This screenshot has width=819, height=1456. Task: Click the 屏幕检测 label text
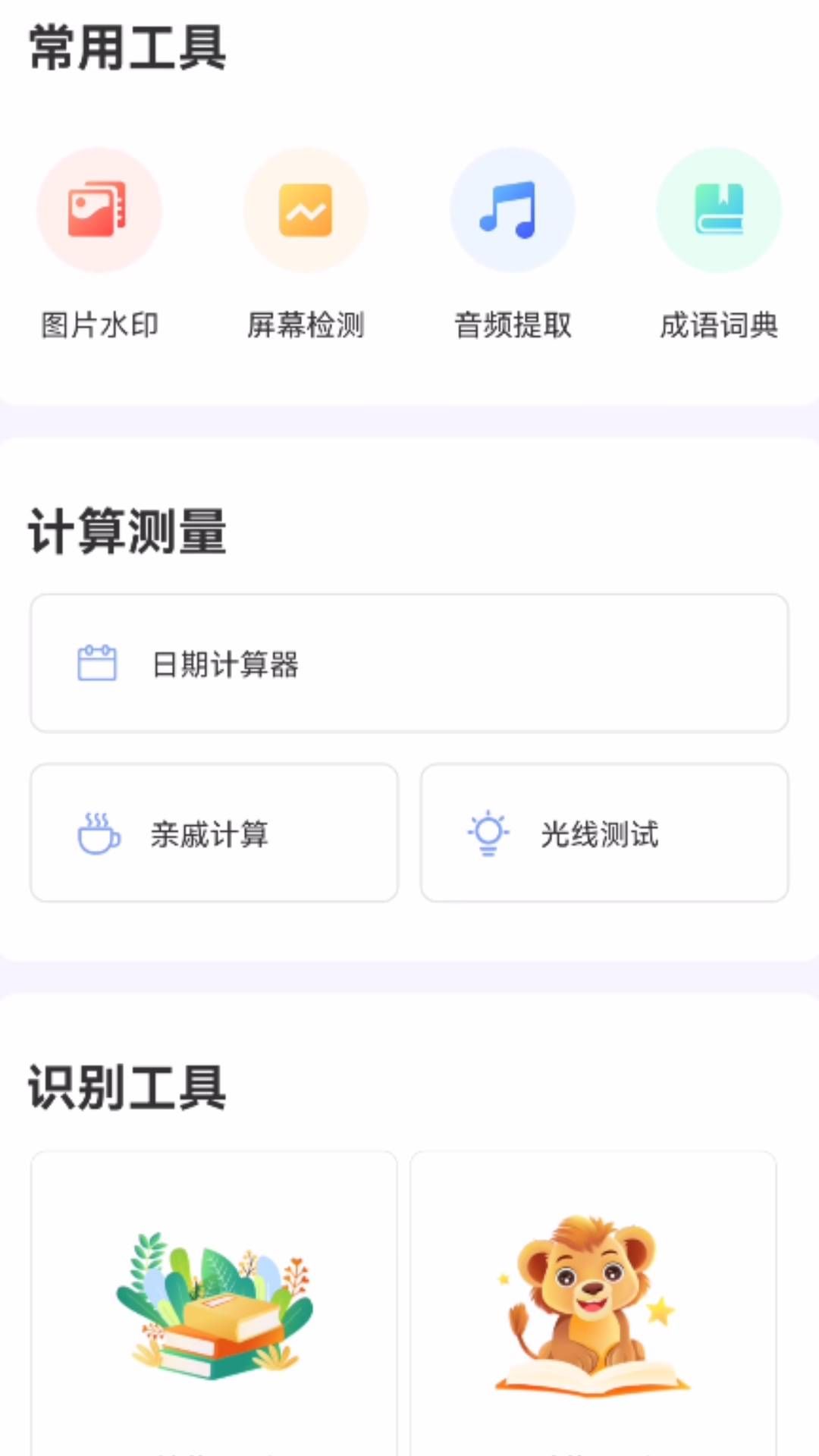306,325
